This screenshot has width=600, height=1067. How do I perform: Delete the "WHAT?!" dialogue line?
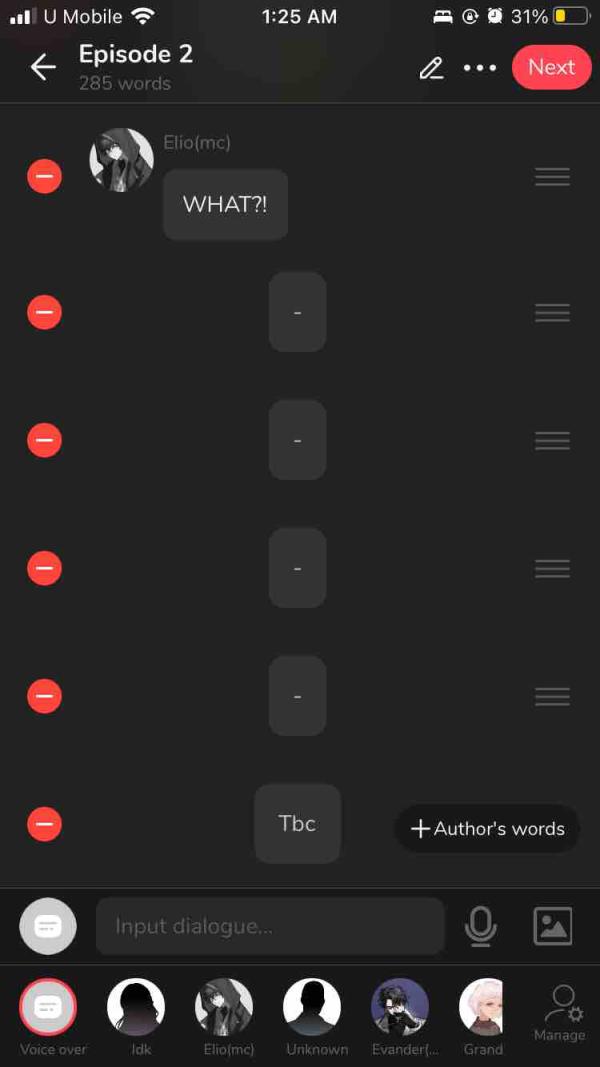pyautogui.click(x=44, y=177)
